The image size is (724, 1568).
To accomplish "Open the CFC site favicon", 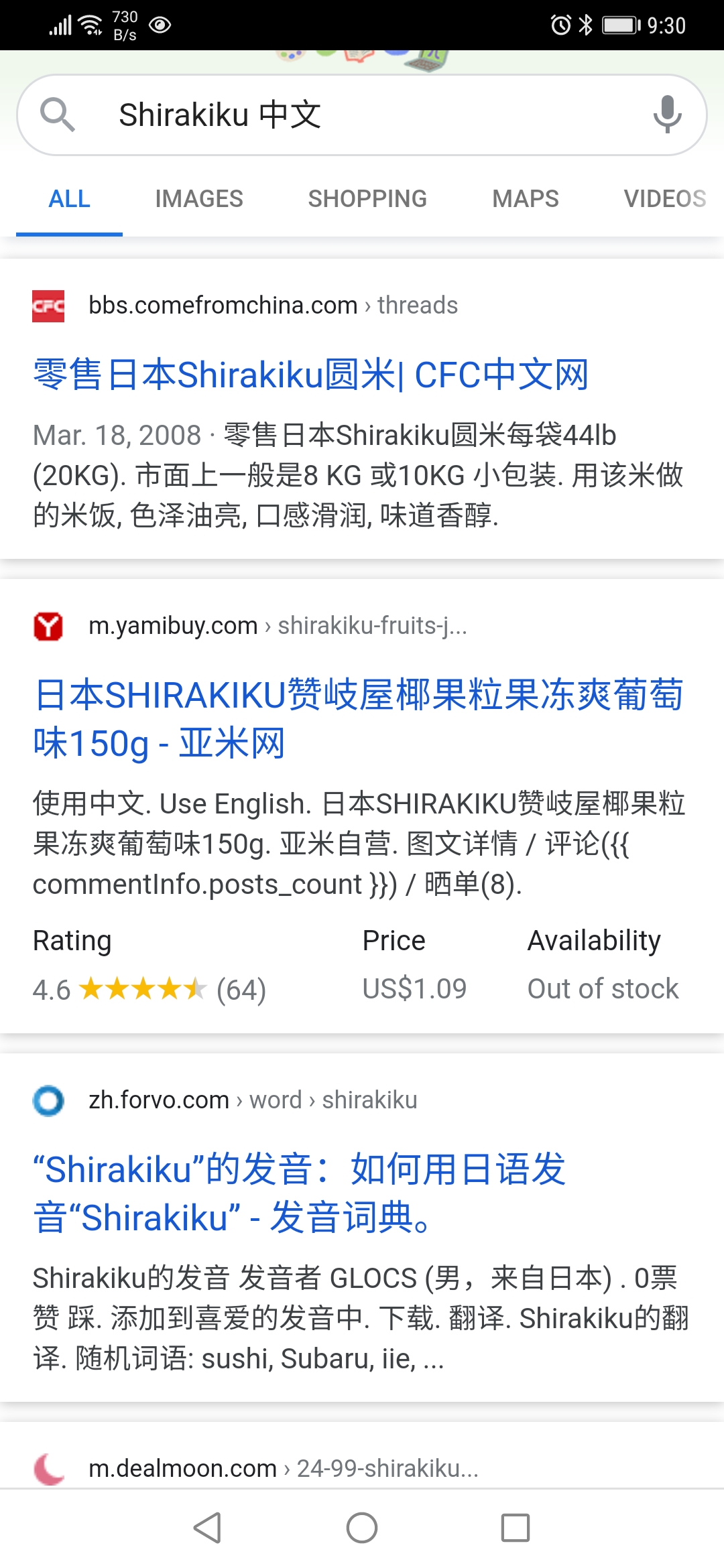I will [x=48, y=305].
